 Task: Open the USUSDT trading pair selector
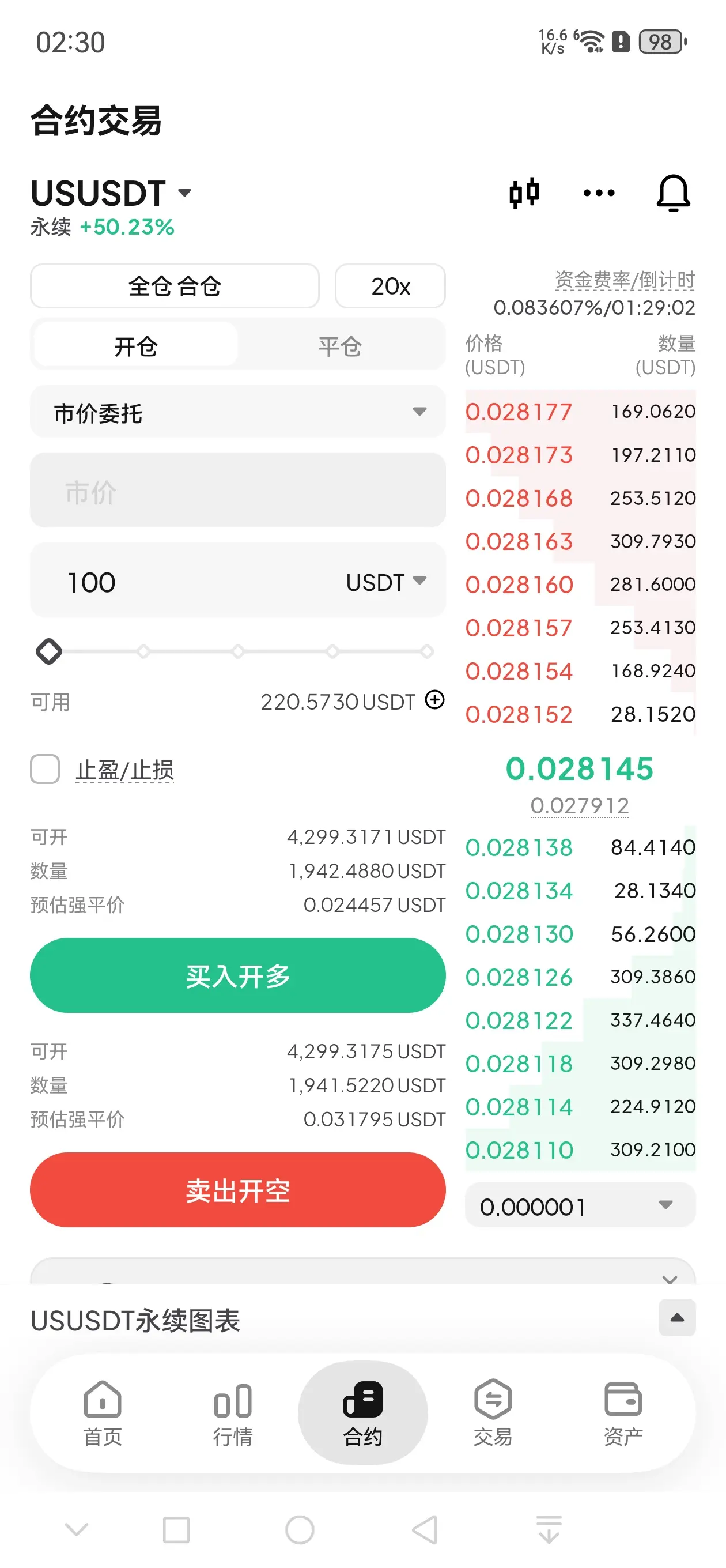[x=111, y=194]
